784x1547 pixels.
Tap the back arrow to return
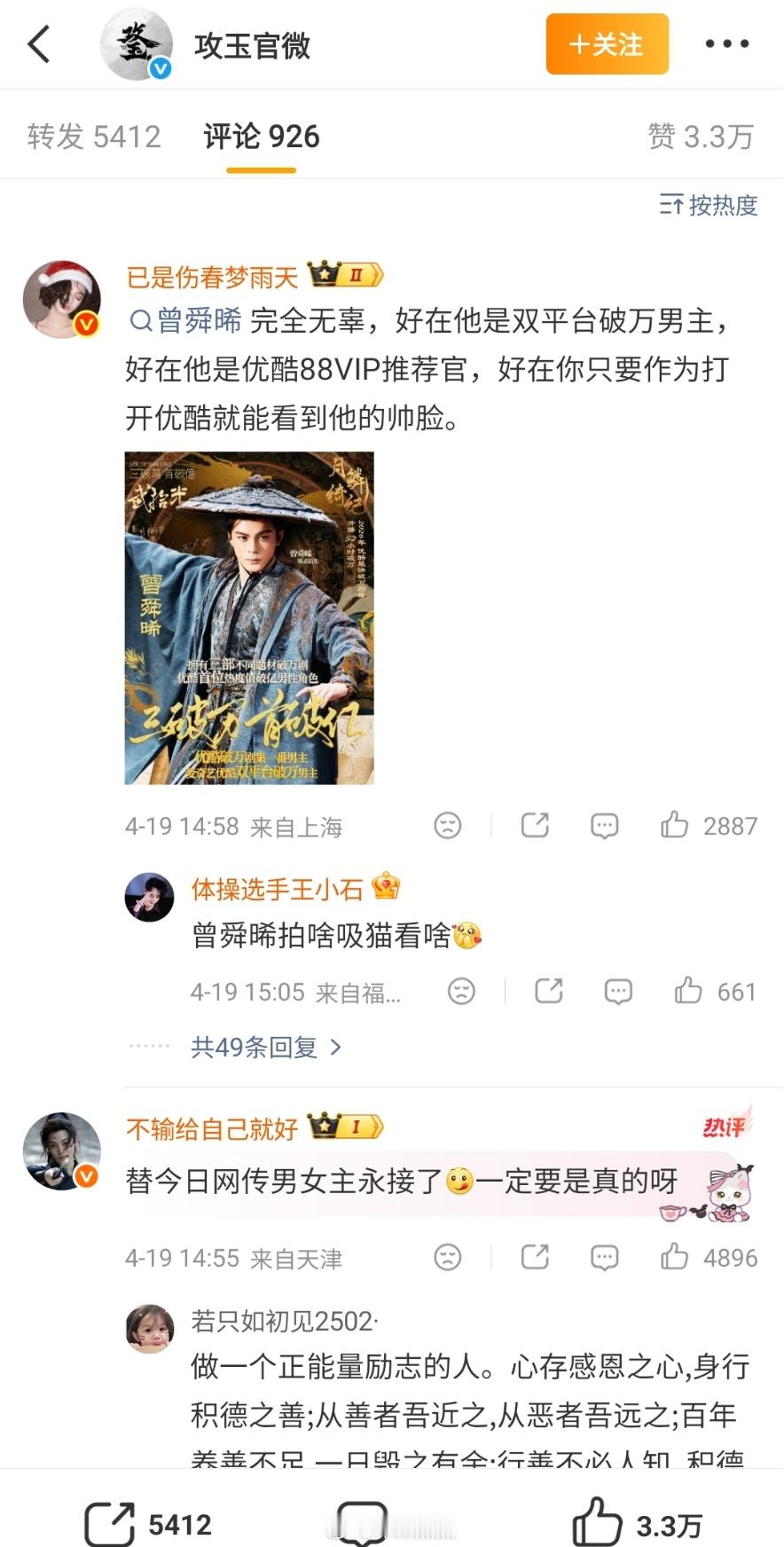click(x=37, y=43)
